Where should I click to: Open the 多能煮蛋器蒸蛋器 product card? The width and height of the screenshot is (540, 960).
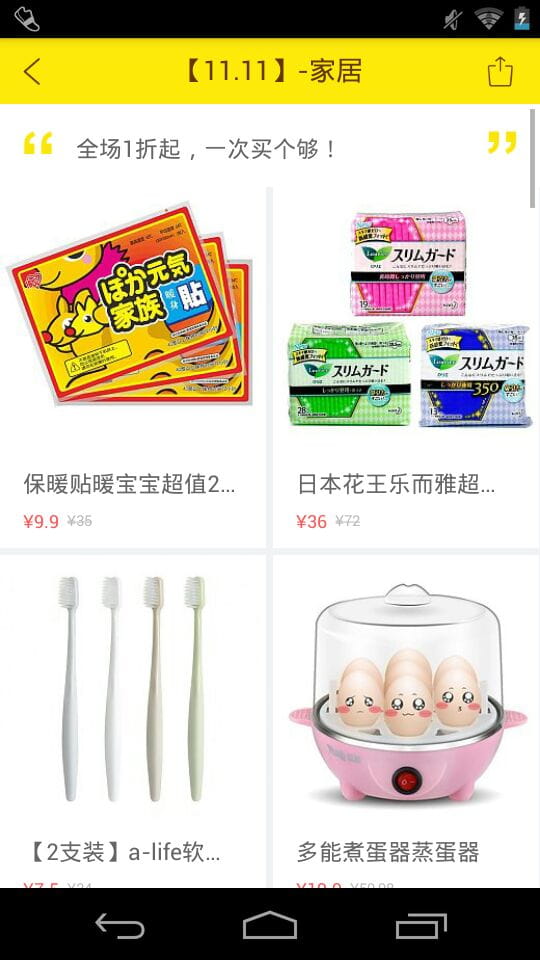[x=407, y=721]
